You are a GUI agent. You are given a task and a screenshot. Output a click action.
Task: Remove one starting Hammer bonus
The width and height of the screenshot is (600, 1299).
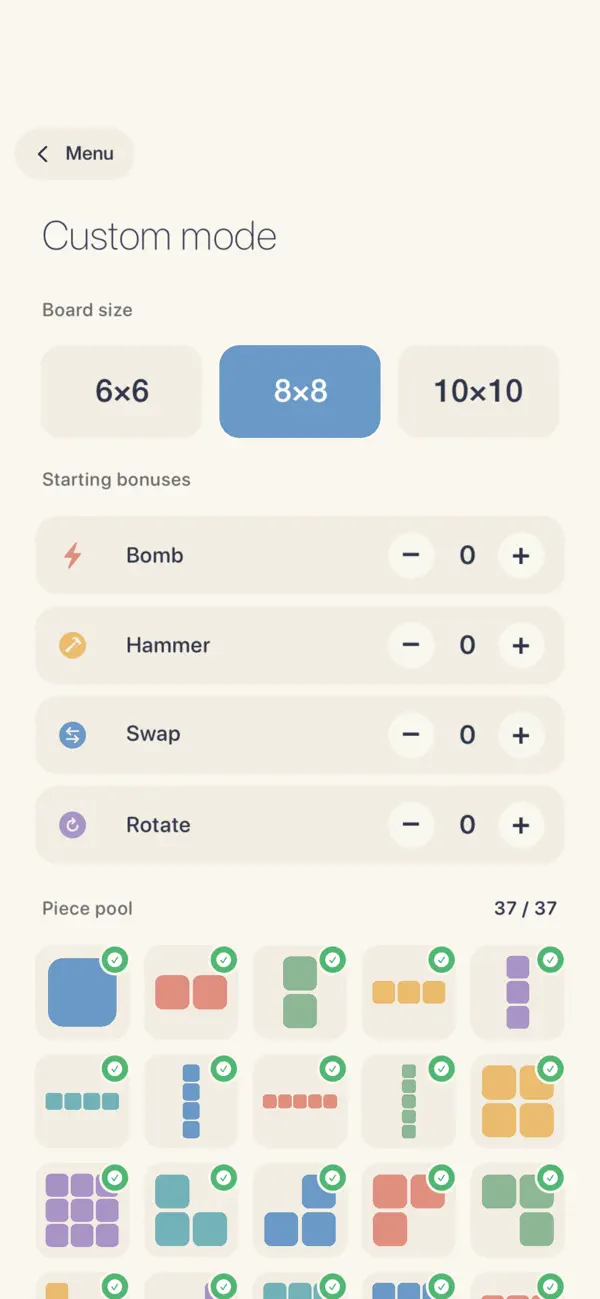(411, 646)
